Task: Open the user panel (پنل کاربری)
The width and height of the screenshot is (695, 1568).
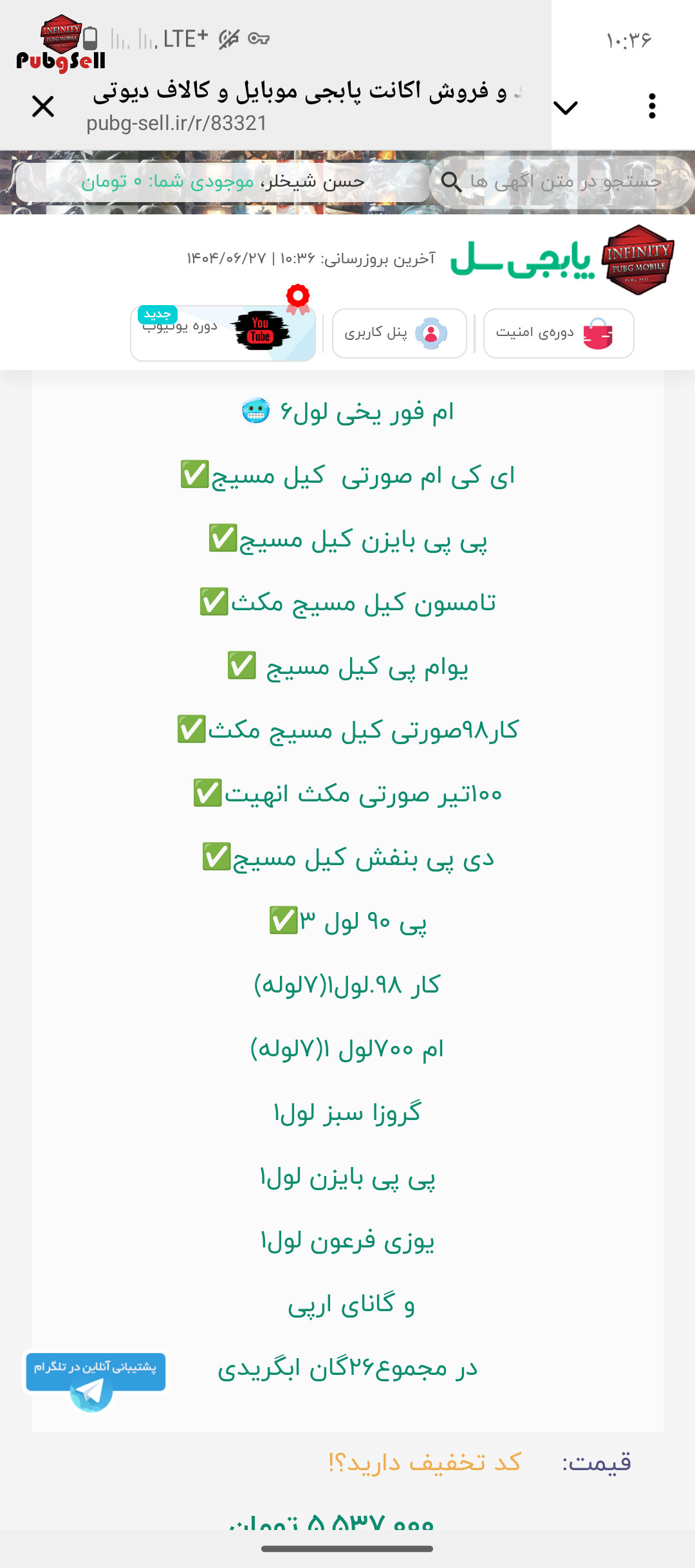Action: [399, 333]
